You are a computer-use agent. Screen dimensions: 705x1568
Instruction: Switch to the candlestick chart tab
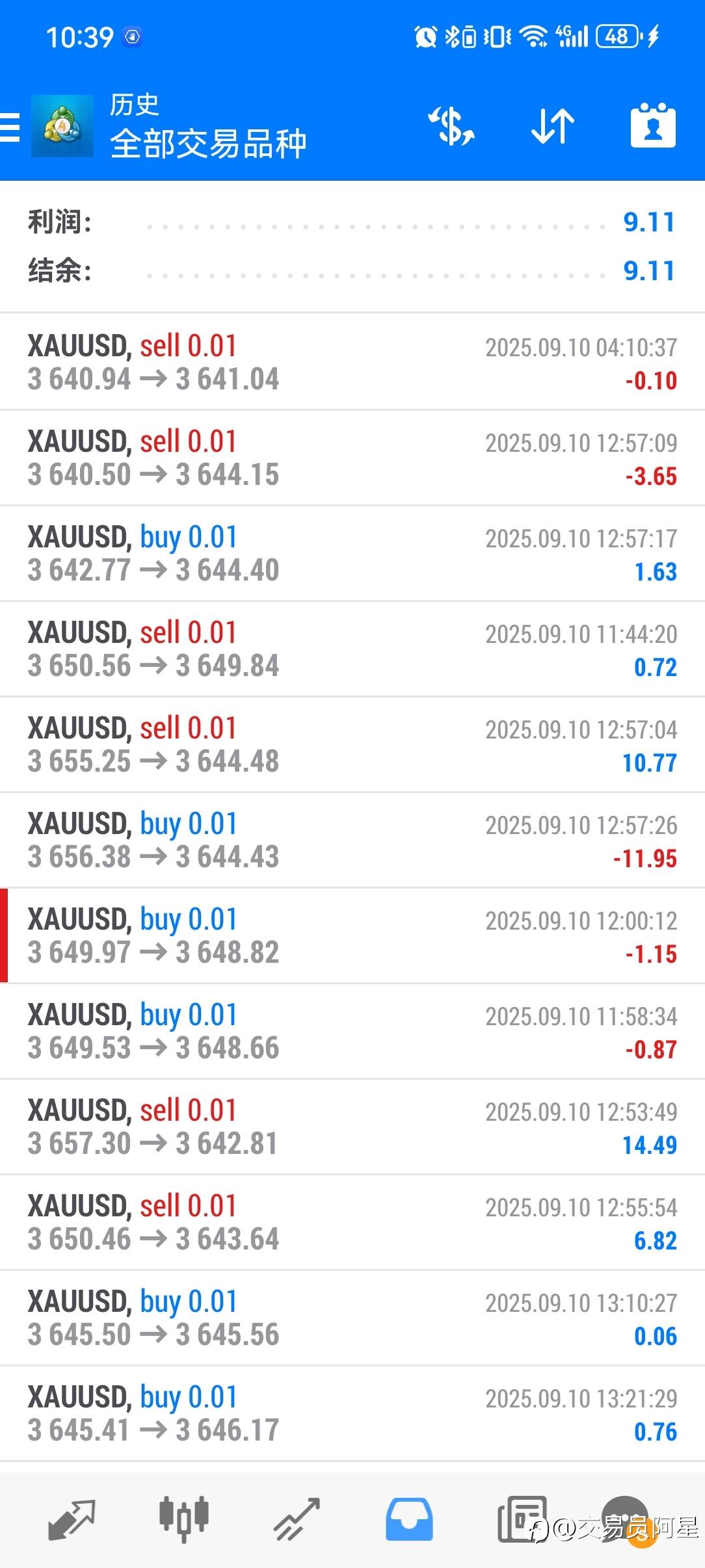(184, 1520)
